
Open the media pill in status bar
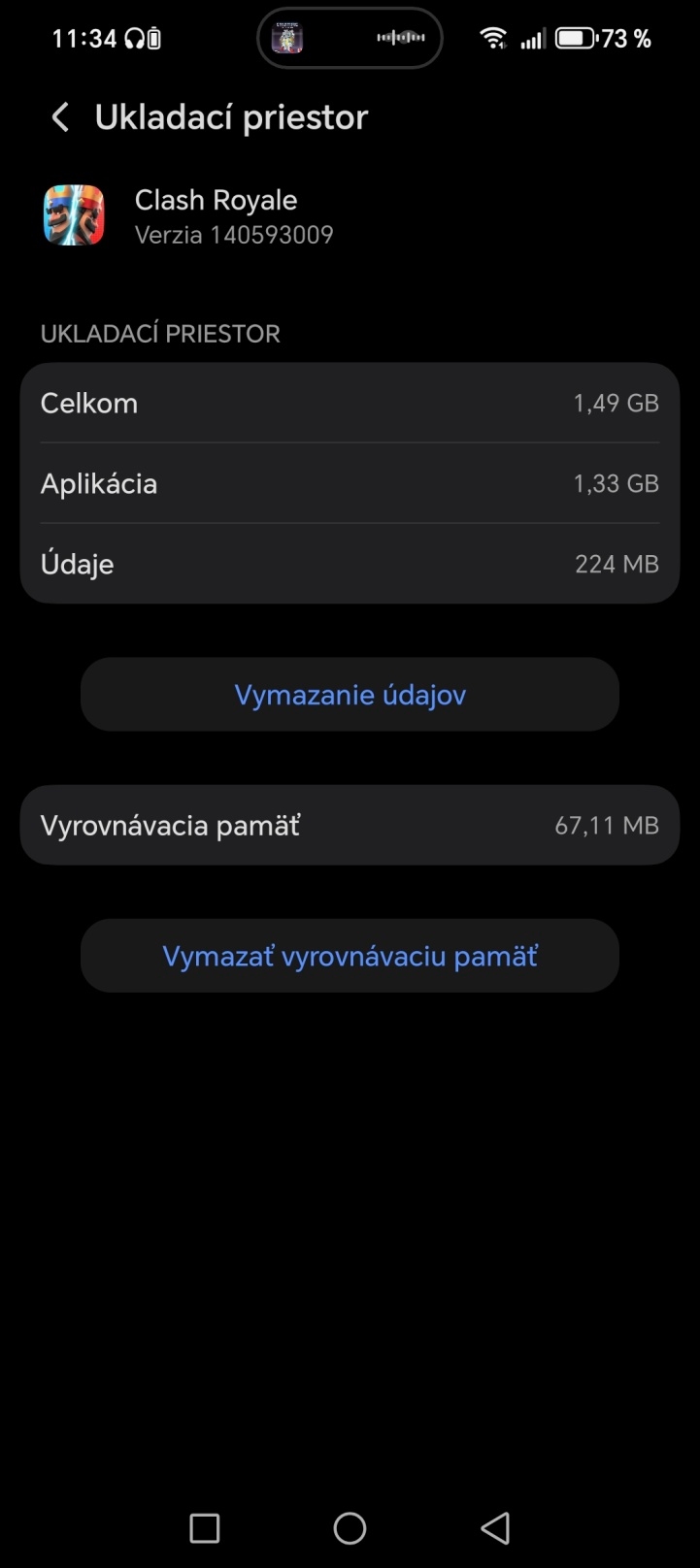350,39
